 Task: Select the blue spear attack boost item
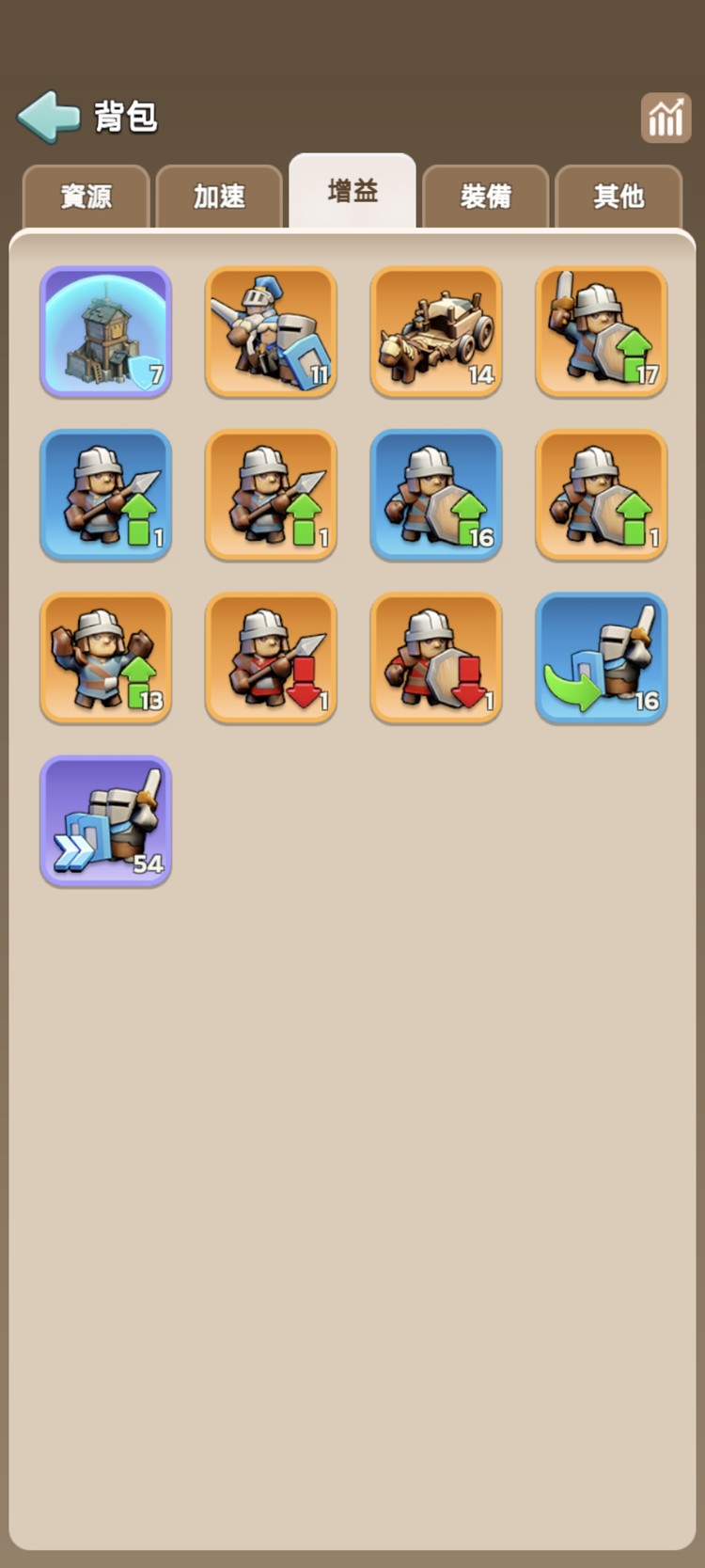(x=105, y=495)
